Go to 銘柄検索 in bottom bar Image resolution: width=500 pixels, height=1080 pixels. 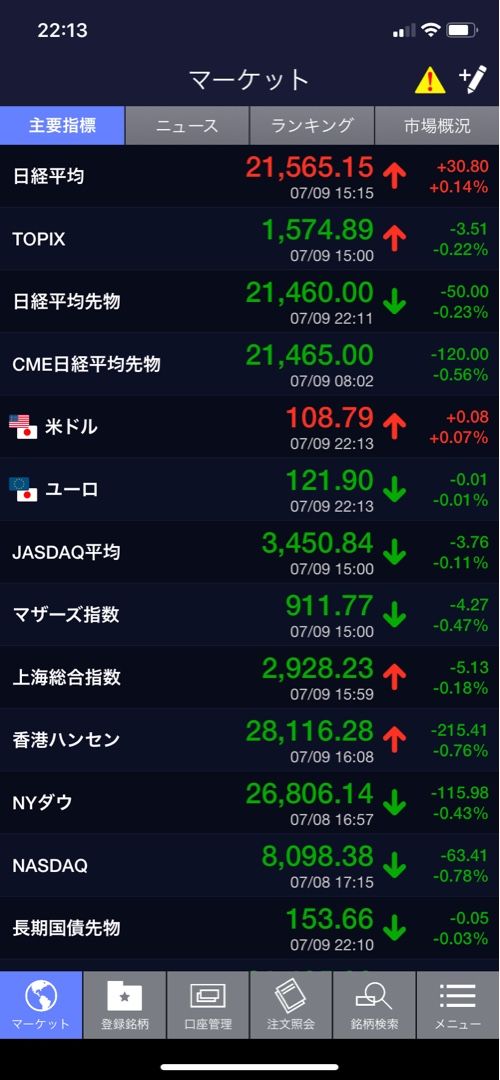coord(375,1005)
